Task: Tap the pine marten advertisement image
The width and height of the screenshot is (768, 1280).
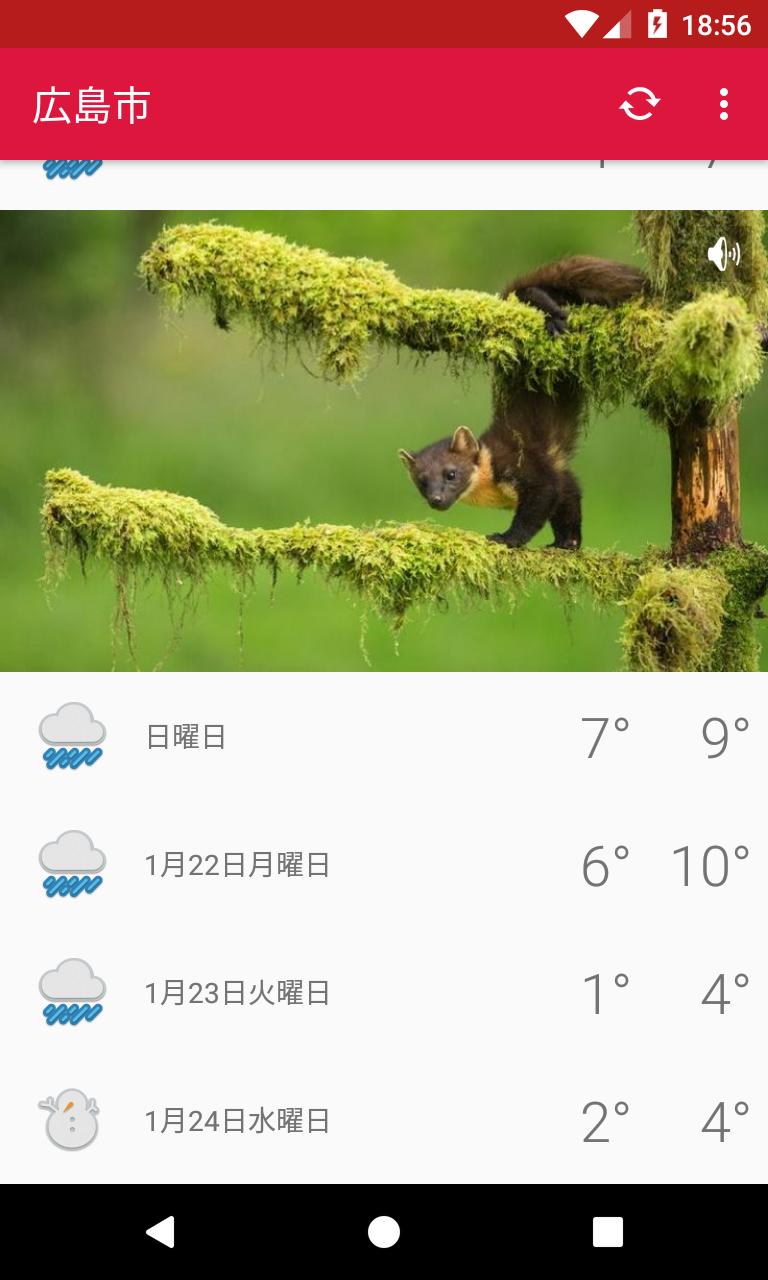Action: (384, 440)
